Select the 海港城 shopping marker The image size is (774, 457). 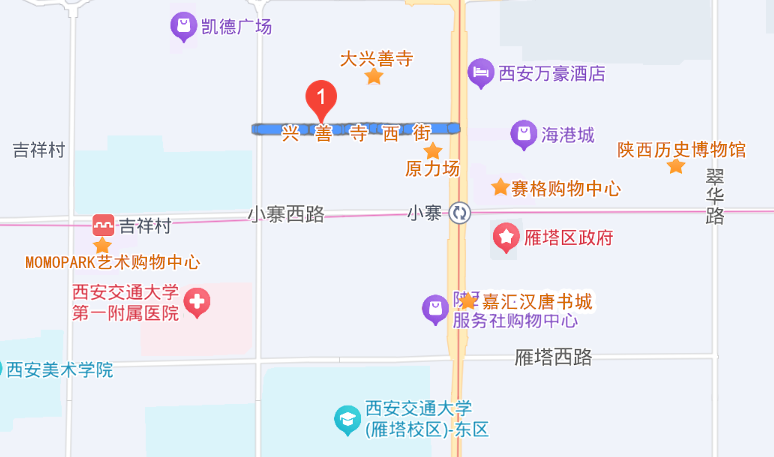[523, 134]
